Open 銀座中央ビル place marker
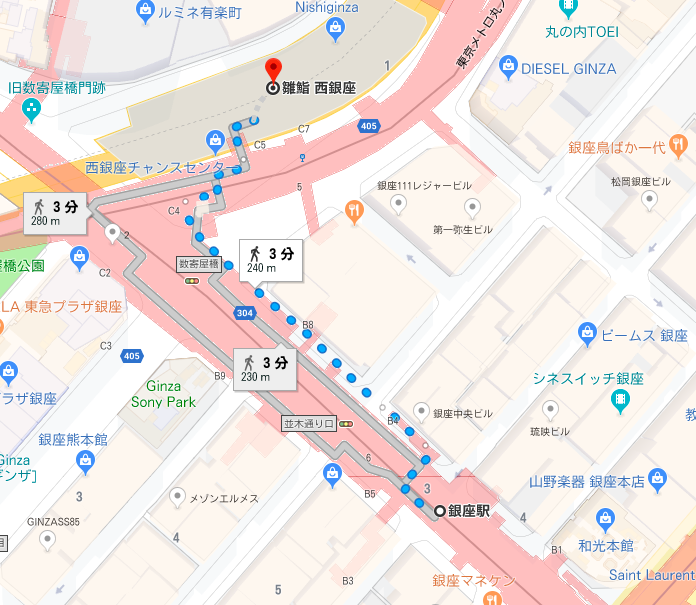The width and height of the screenshot is (696, 605). click(421, 412)
